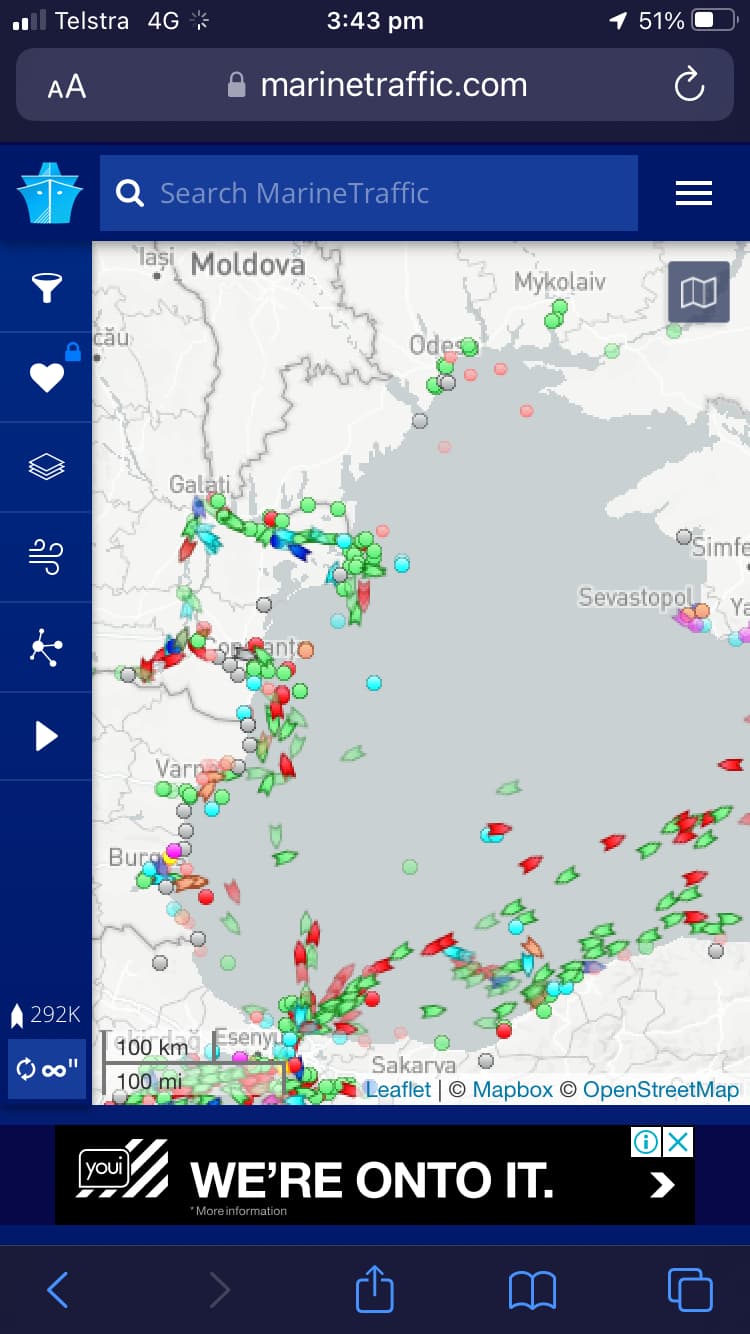Change the map type
The image size is (750, 1334).
(x=698, y=292)
